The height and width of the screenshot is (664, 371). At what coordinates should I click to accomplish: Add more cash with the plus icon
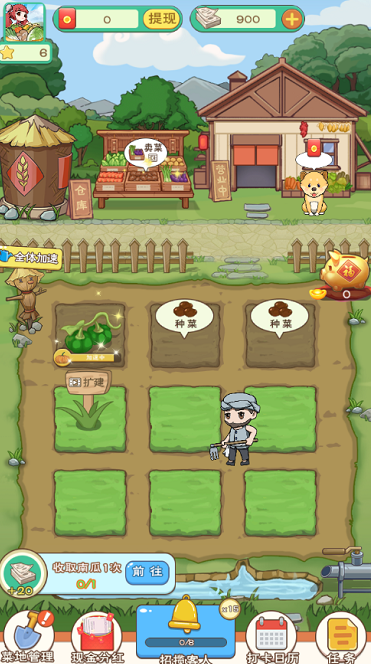292,19
